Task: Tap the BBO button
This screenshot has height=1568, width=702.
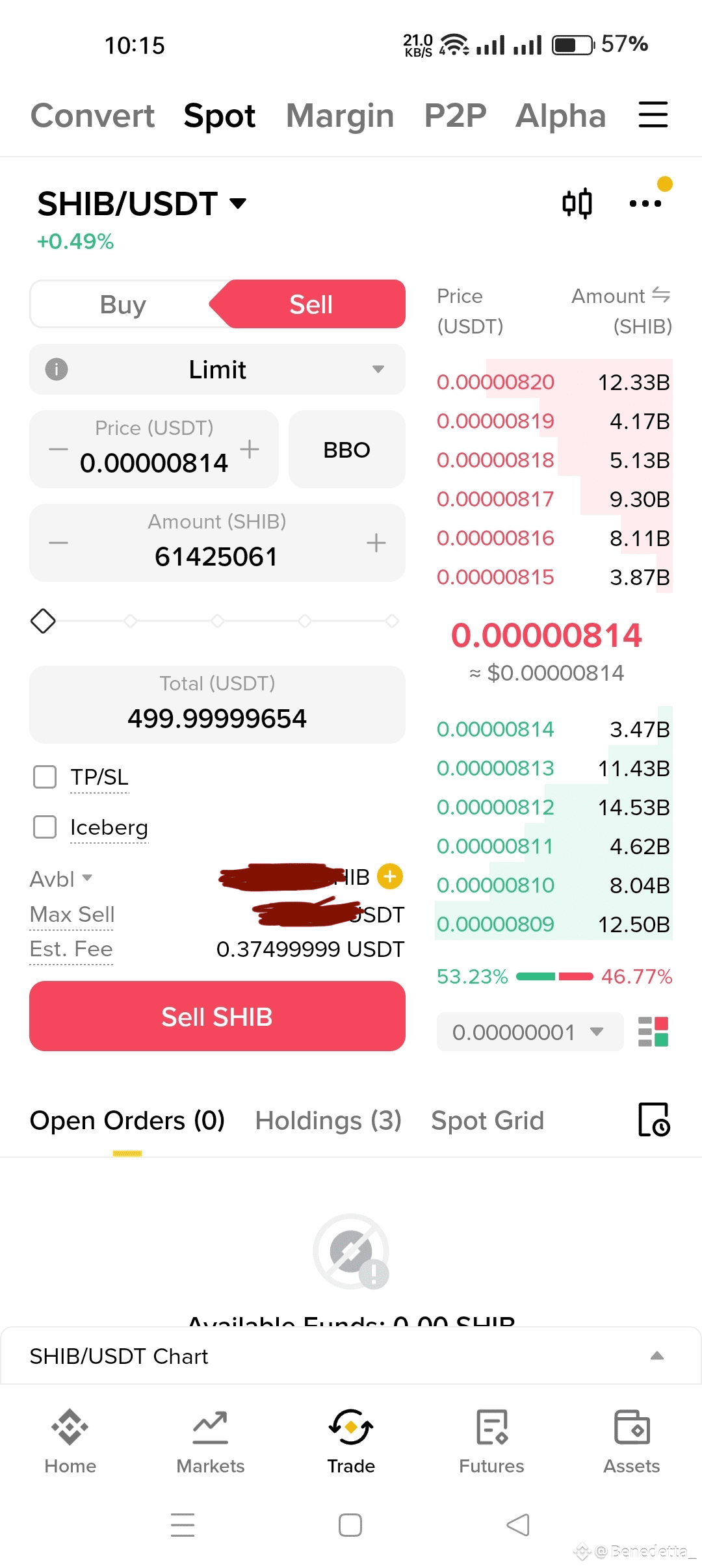Action: [x=346, y=449]
